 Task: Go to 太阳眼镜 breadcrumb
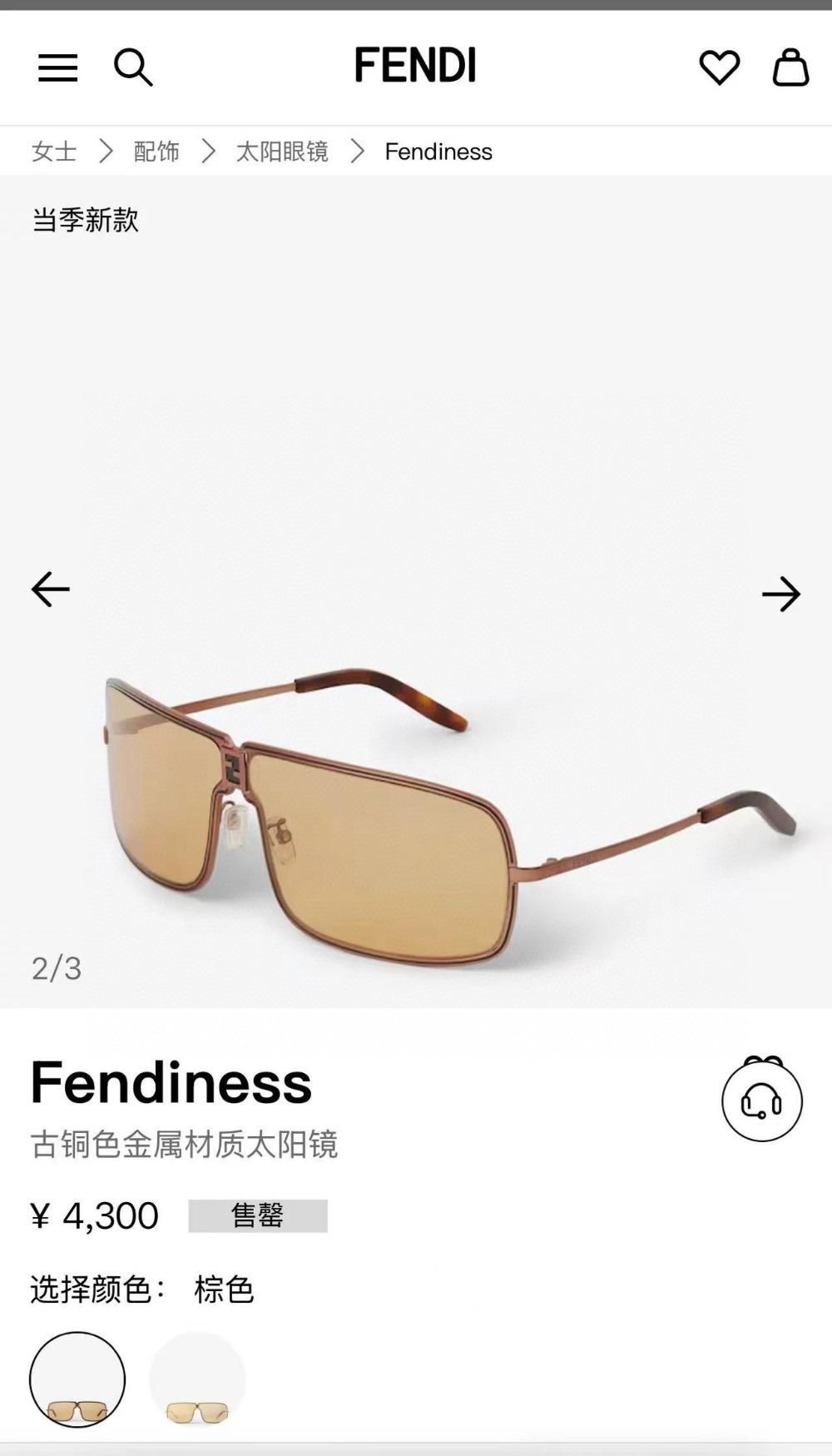coord(282,152)
